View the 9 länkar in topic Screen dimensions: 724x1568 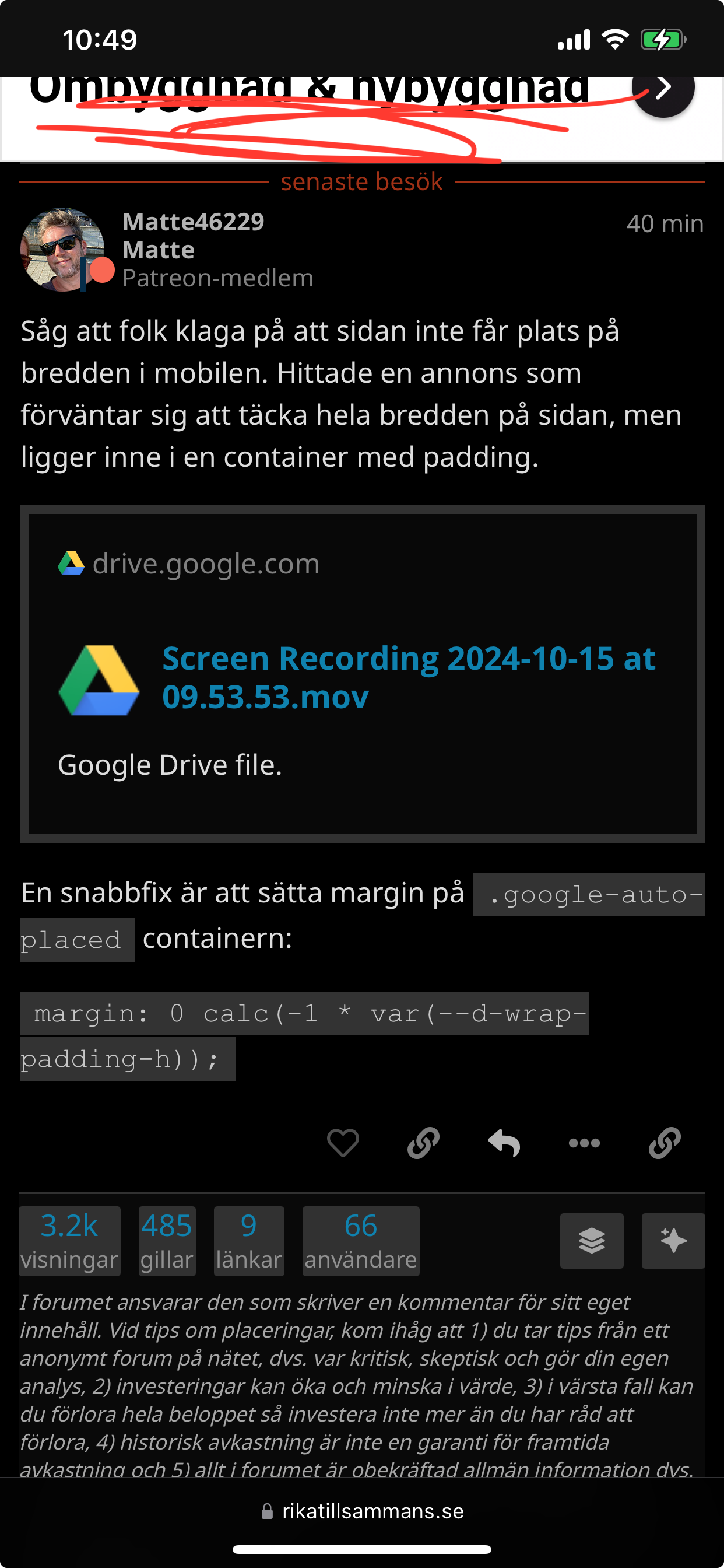click(249, 1241)
